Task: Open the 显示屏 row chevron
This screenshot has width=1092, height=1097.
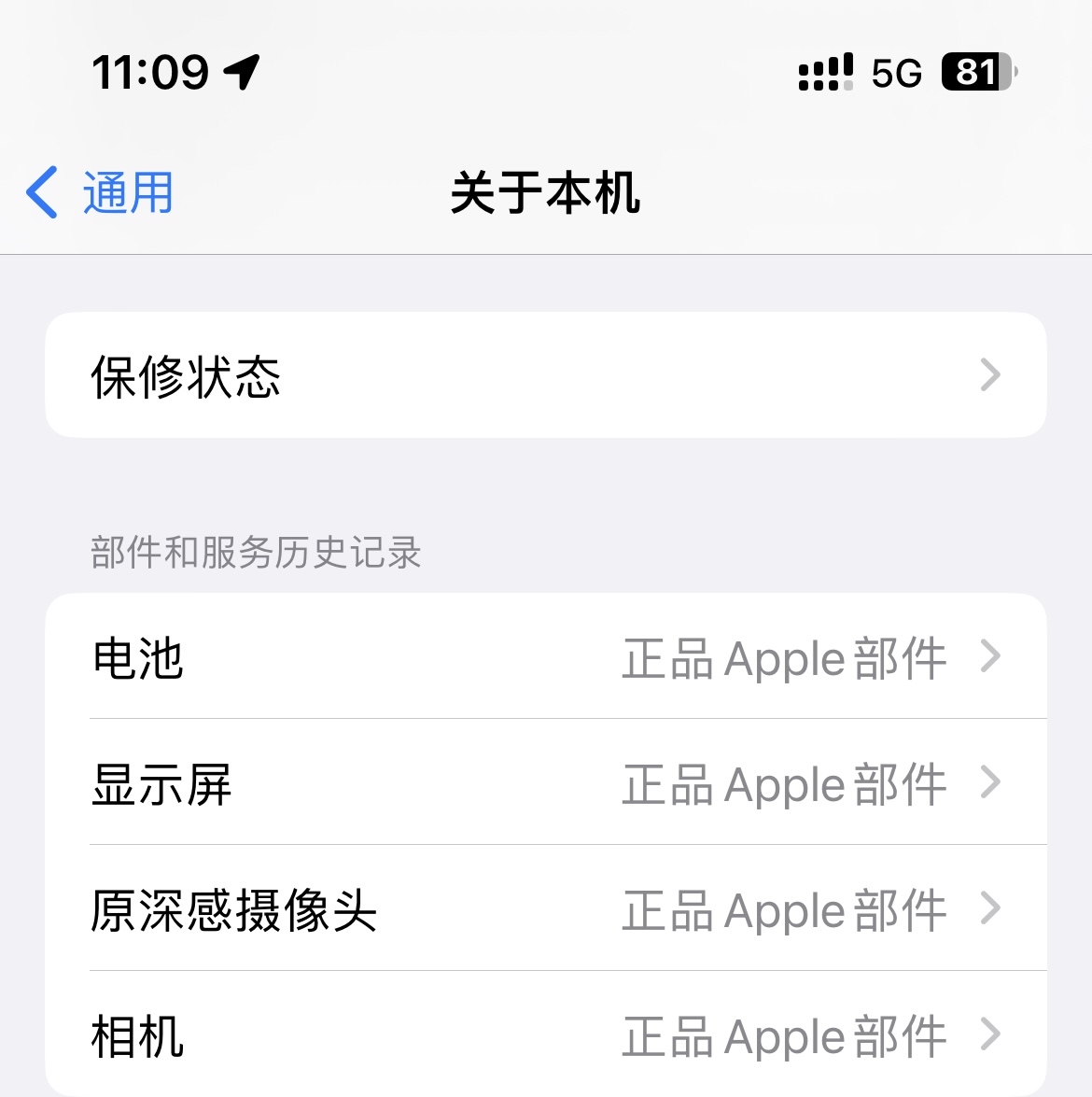Action: (x=990, y=784)
